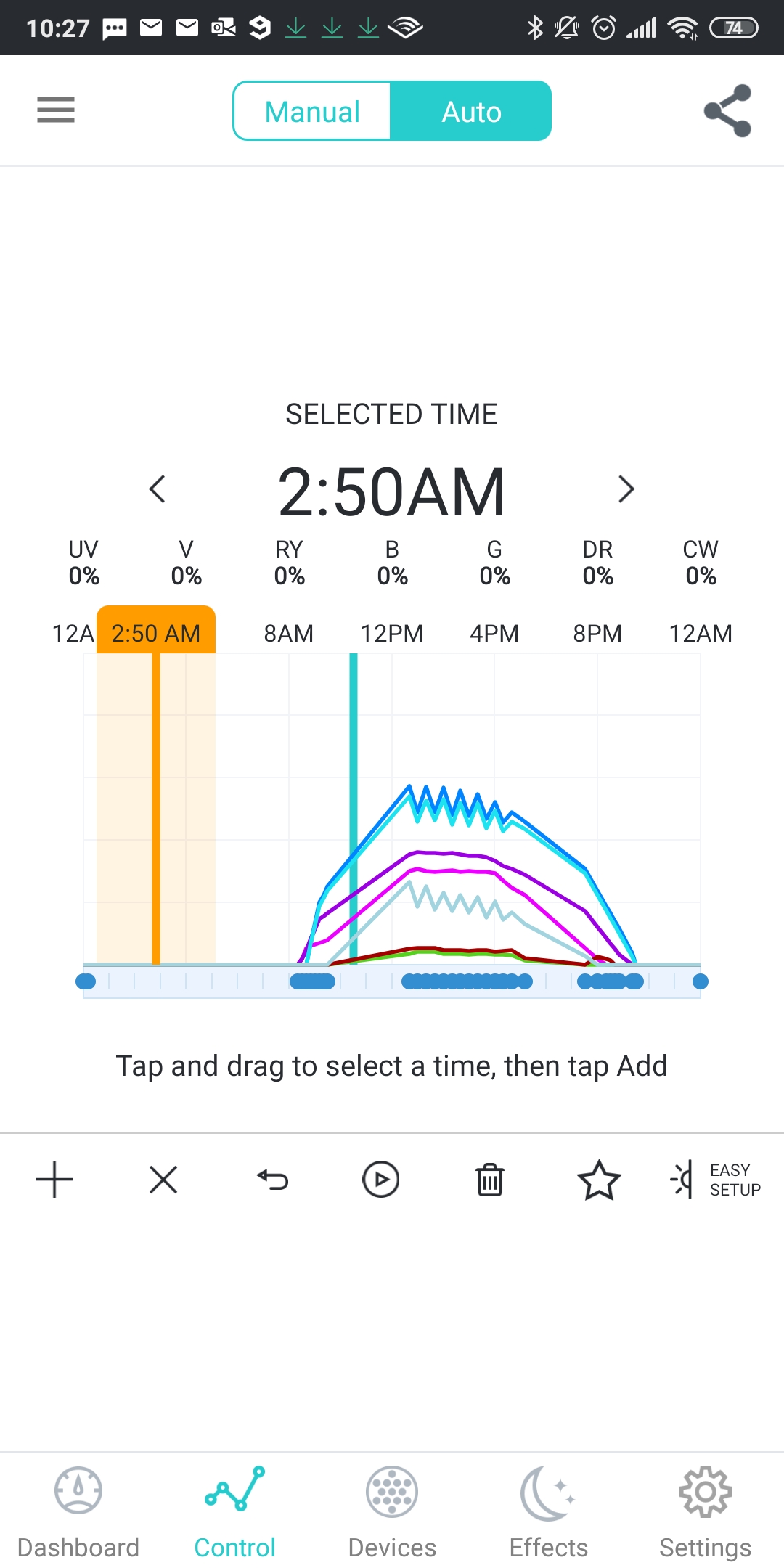Step to the next time point
The image size is (784, 1568).
[626, 489]
